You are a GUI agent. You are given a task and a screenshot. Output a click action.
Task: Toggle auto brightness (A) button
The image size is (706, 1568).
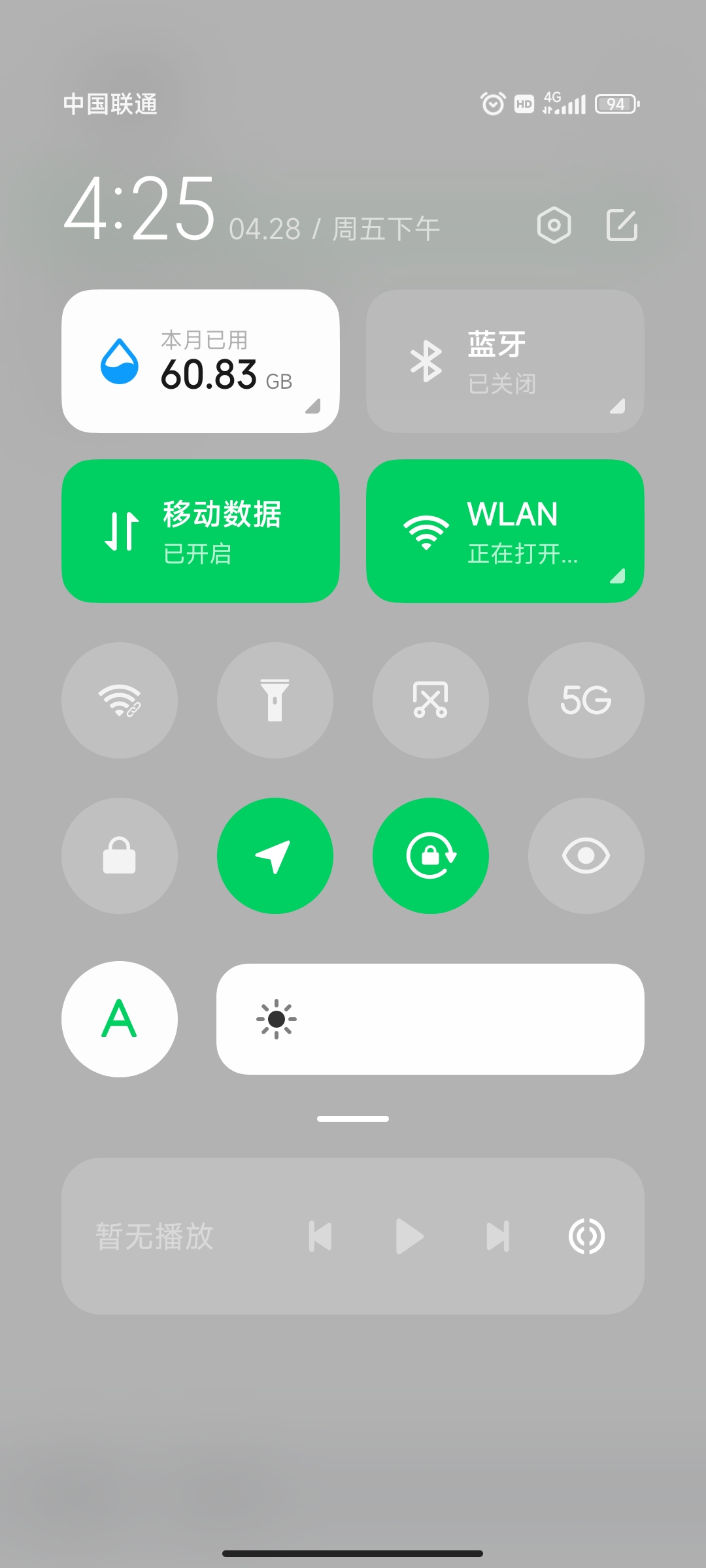pyautogui.click(x=120, y=1019)
